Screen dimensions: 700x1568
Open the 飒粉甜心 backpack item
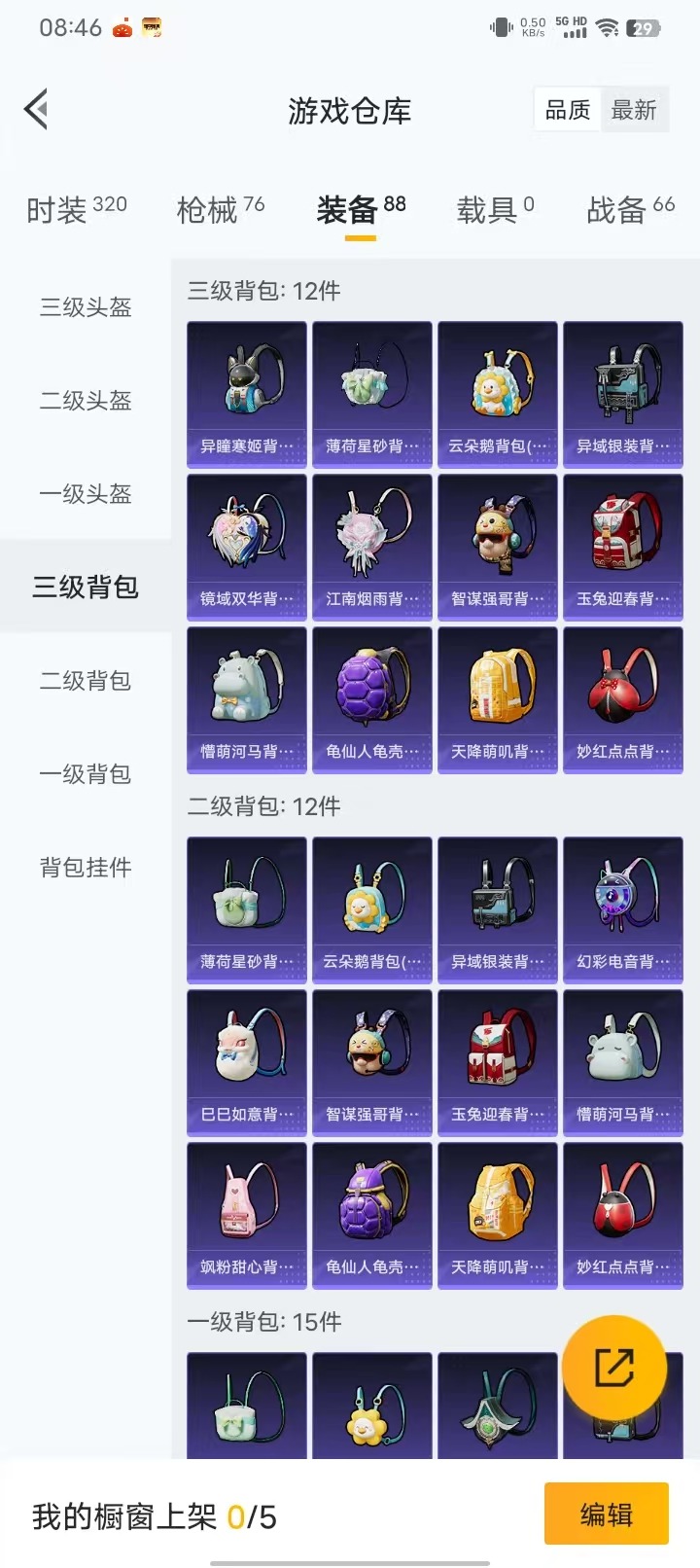(x=247, y=1216)
